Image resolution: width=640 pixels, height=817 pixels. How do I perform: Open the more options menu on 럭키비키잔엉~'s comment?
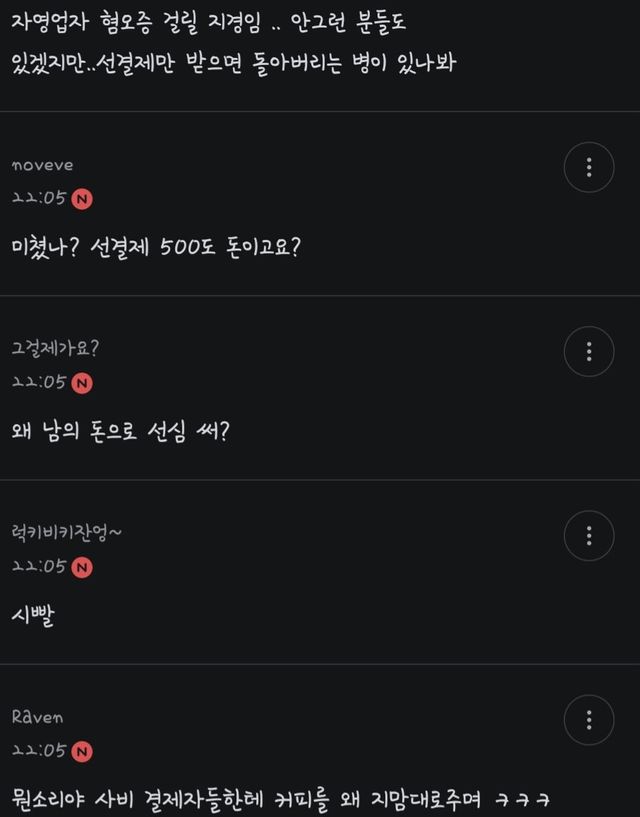point(589,536)
